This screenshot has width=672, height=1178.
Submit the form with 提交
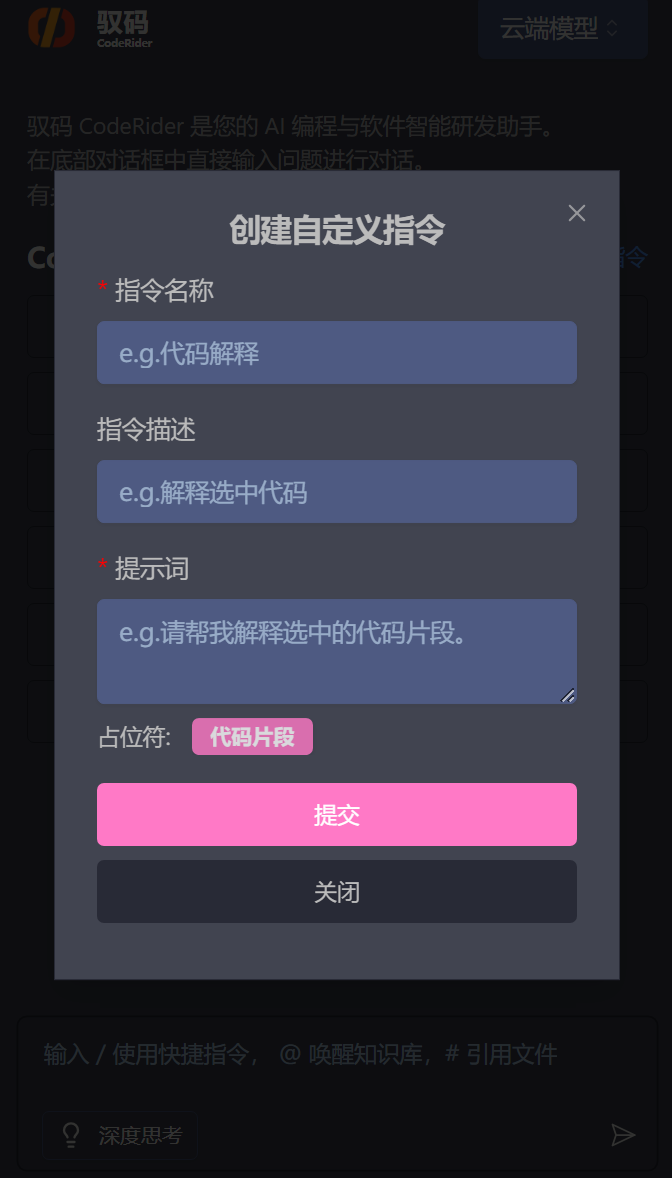pos(336,814)
